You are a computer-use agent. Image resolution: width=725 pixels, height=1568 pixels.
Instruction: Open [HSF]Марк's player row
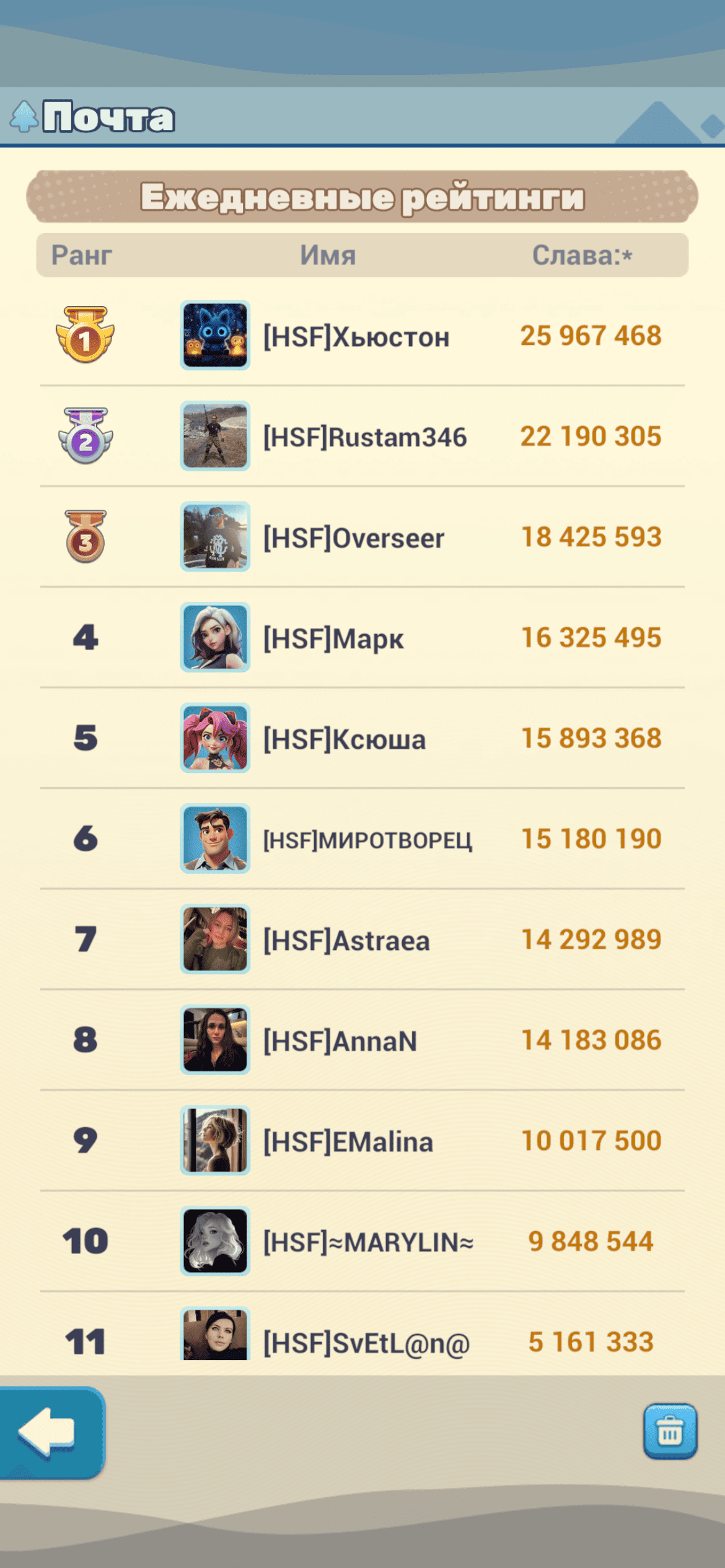(333, 638)
